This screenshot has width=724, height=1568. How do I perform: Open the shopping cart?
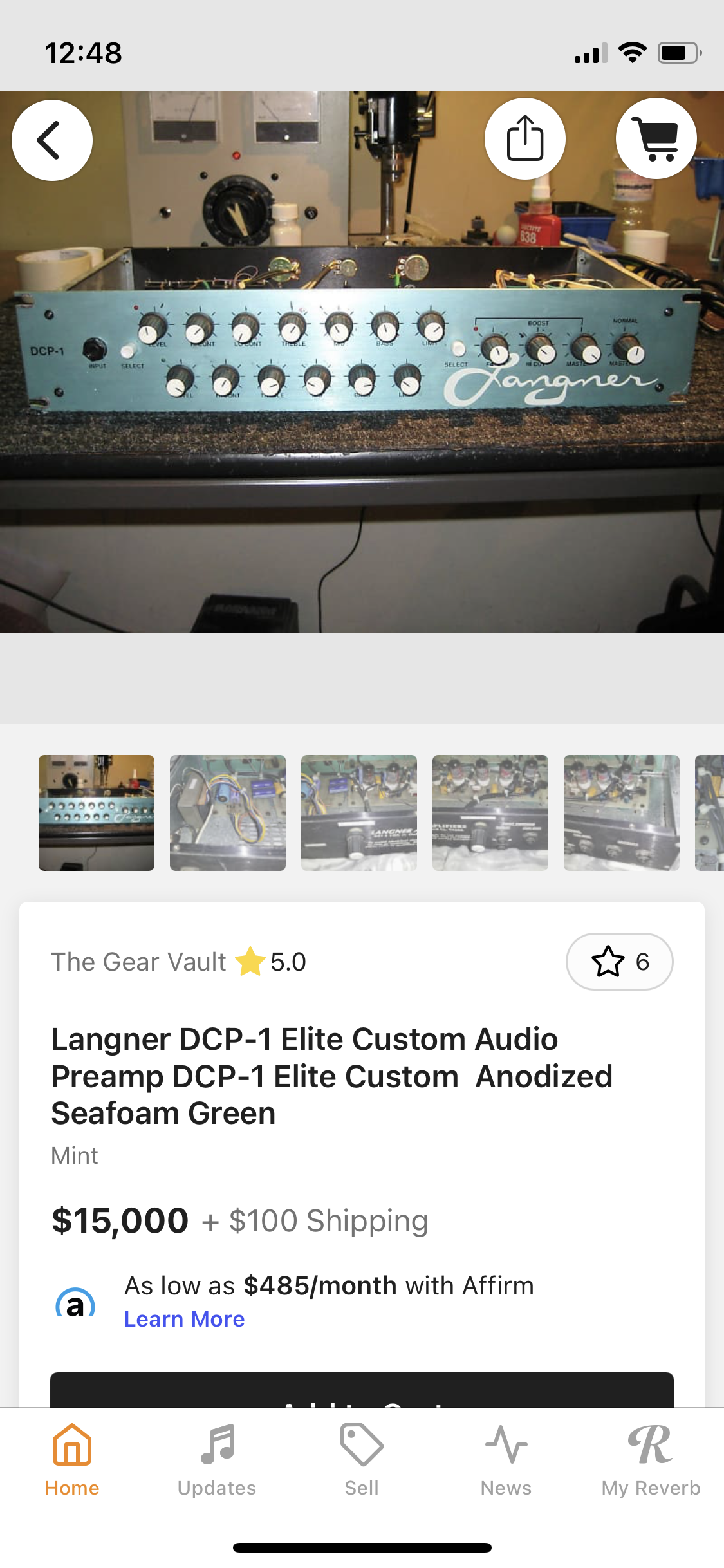(x=656, y=138)
